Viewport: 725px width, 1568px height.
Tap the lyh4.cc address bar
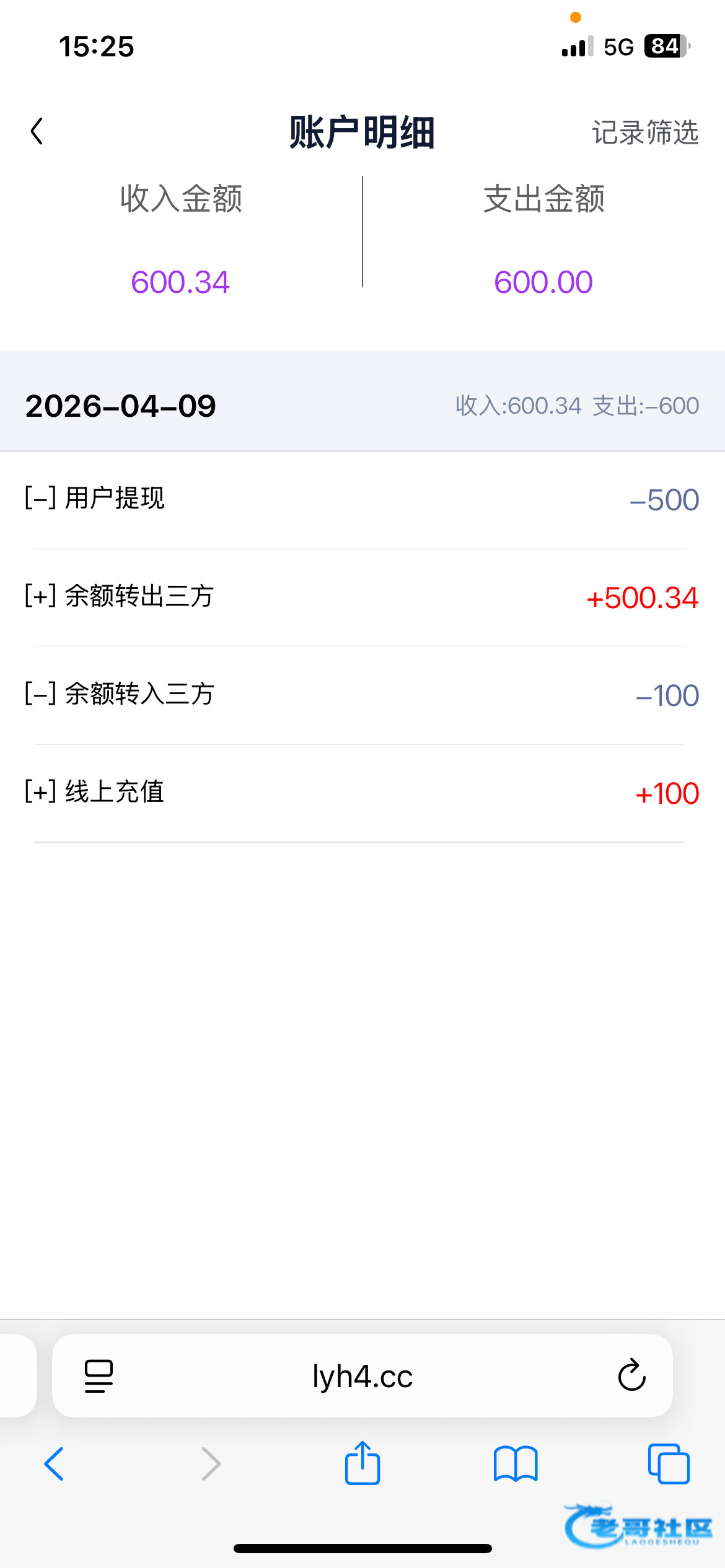click(362, 1376)
